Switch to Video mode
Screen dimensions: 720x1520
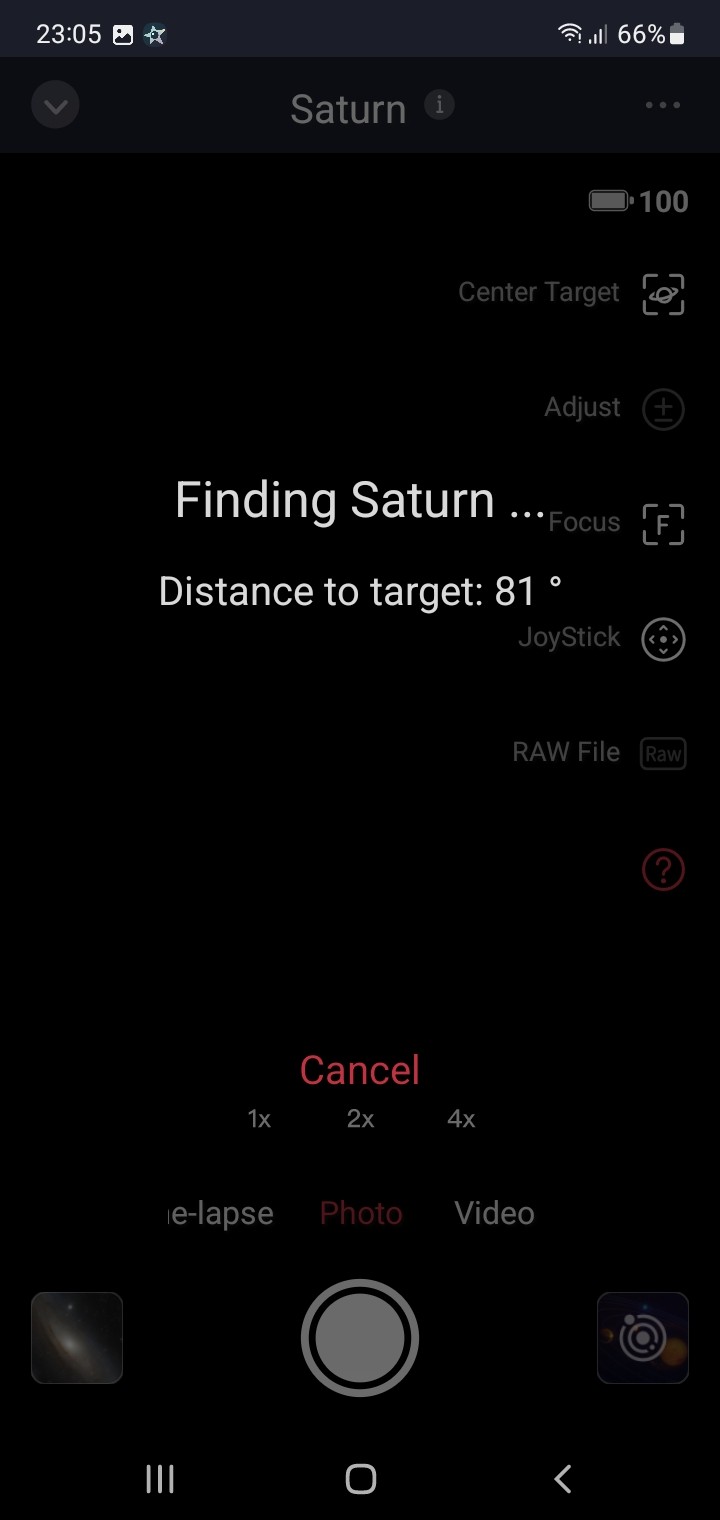pyautogui.click(x=494, y=1213)
